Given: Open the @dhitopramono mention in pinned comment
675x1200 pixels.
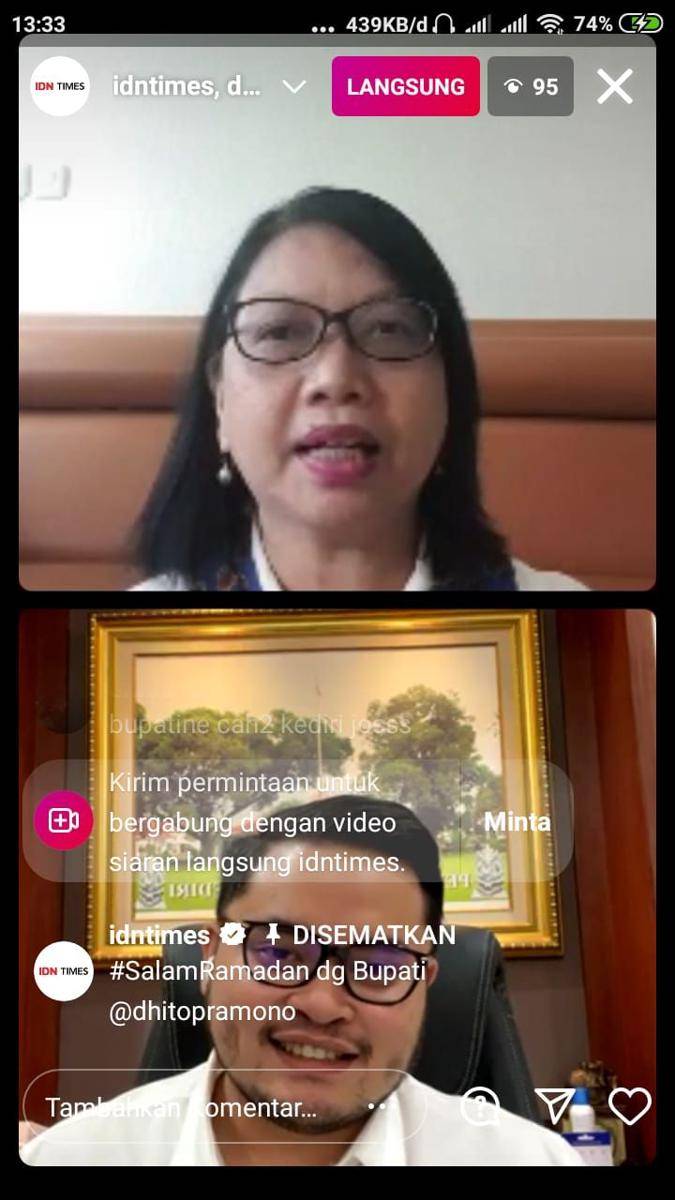Looking at the screenshot, I should coord(202,1011).
